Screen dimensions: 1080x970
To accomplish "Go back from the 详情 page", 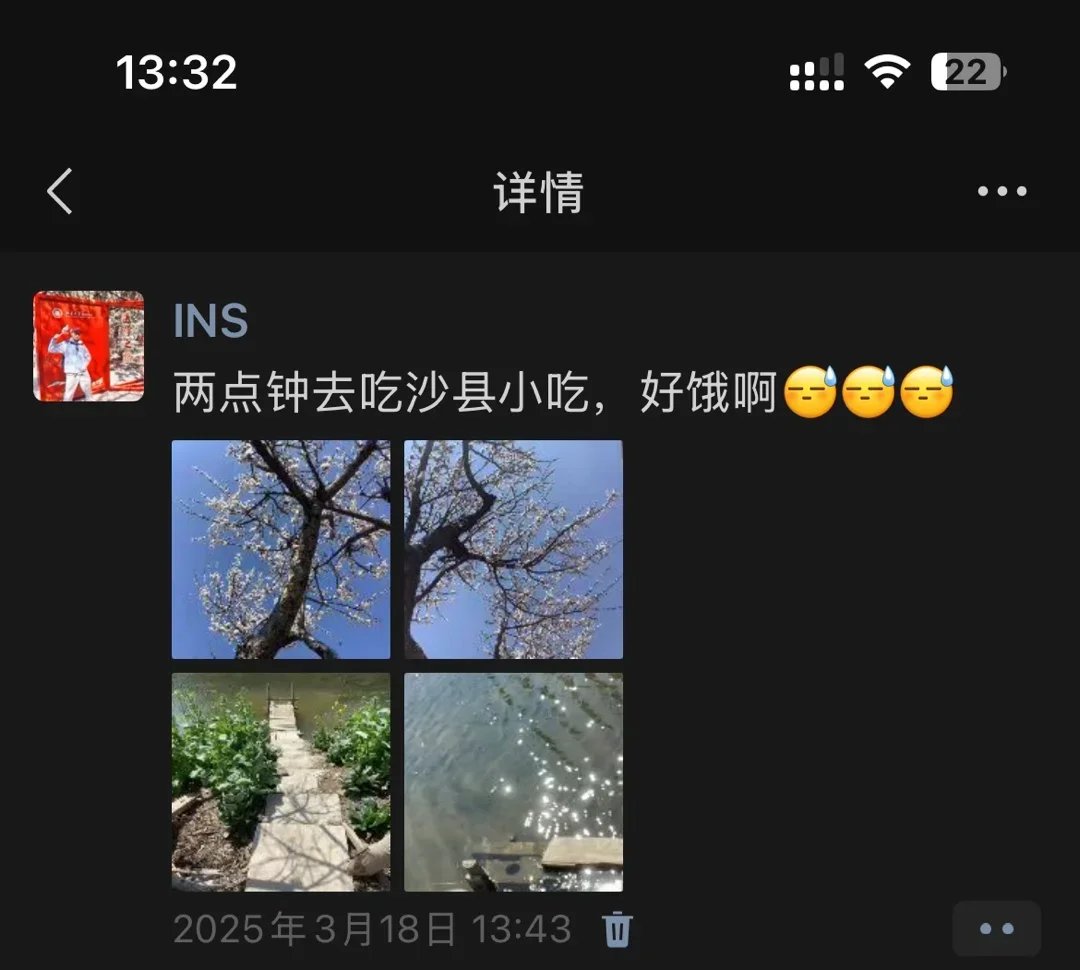I will [60, 191].
